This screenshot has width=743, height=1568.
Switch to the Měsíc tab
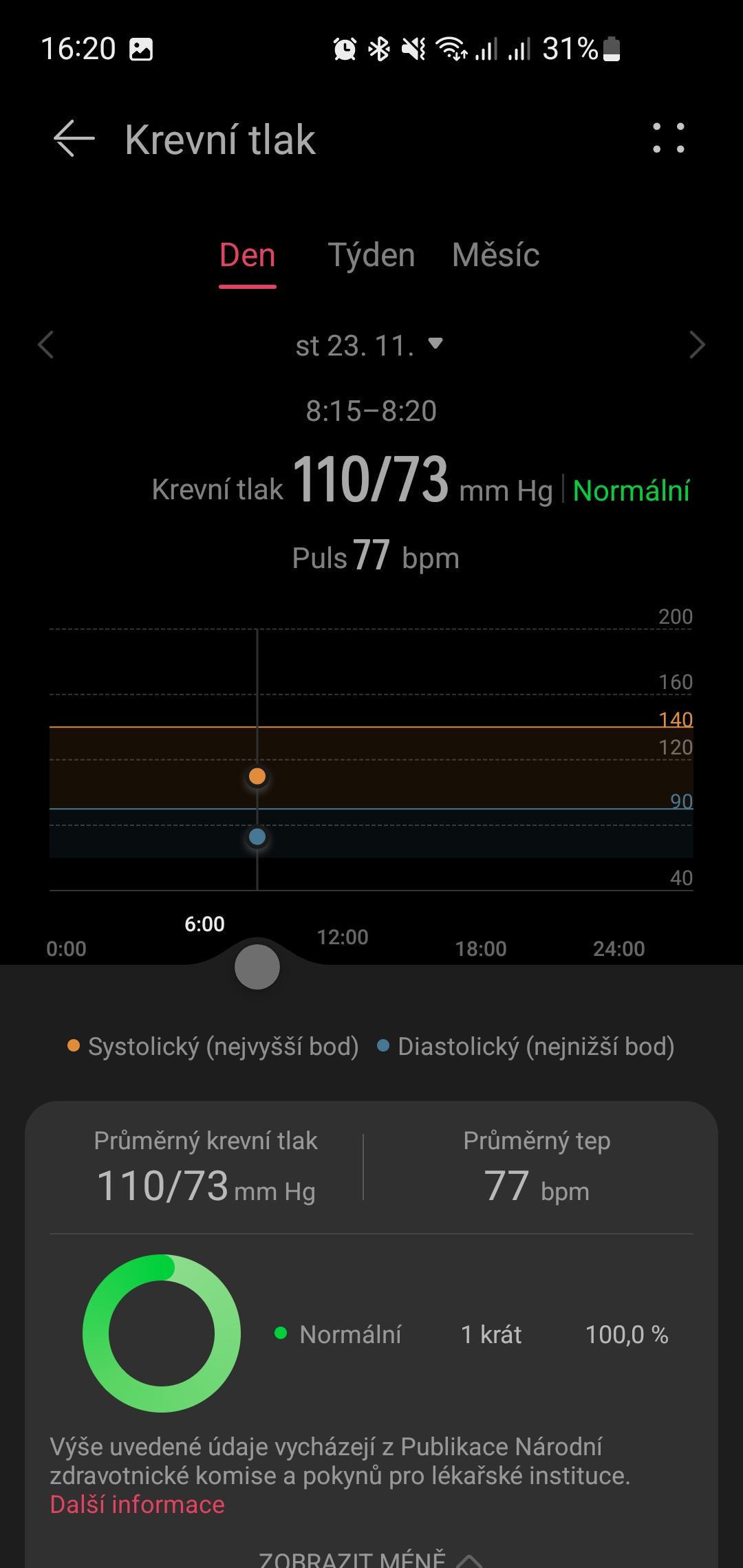(495, 256)
